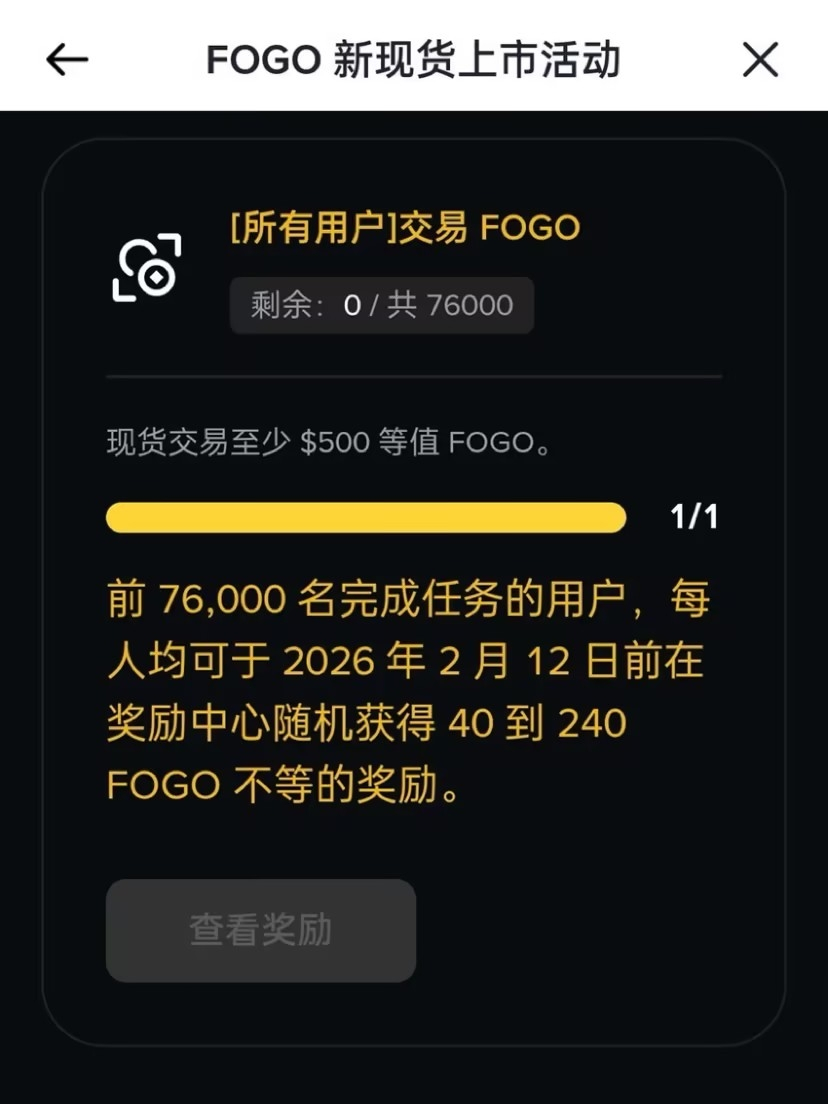Tap the 查看奖励 button
This screenshot has width=828, height=1104.
pyautogui.click(x=261, y=930)
